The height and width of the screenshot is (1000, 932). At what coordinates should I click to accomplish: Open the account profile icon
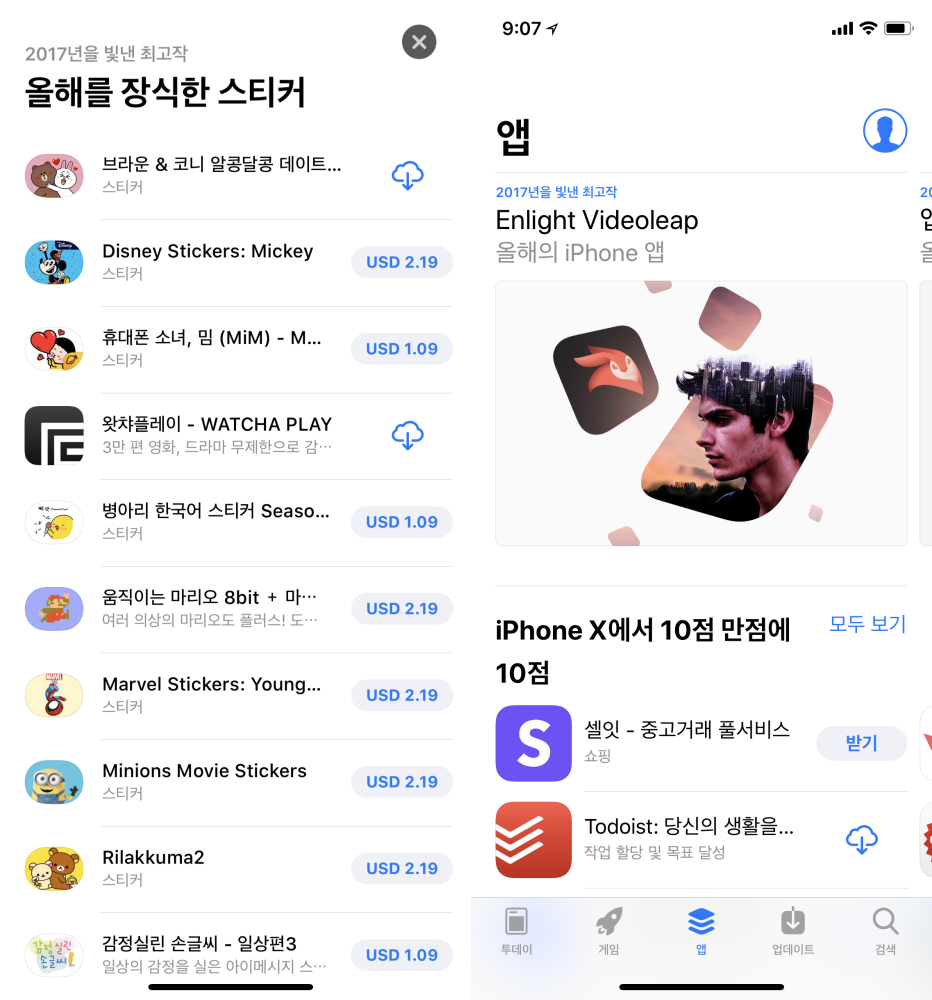(884, 131)
